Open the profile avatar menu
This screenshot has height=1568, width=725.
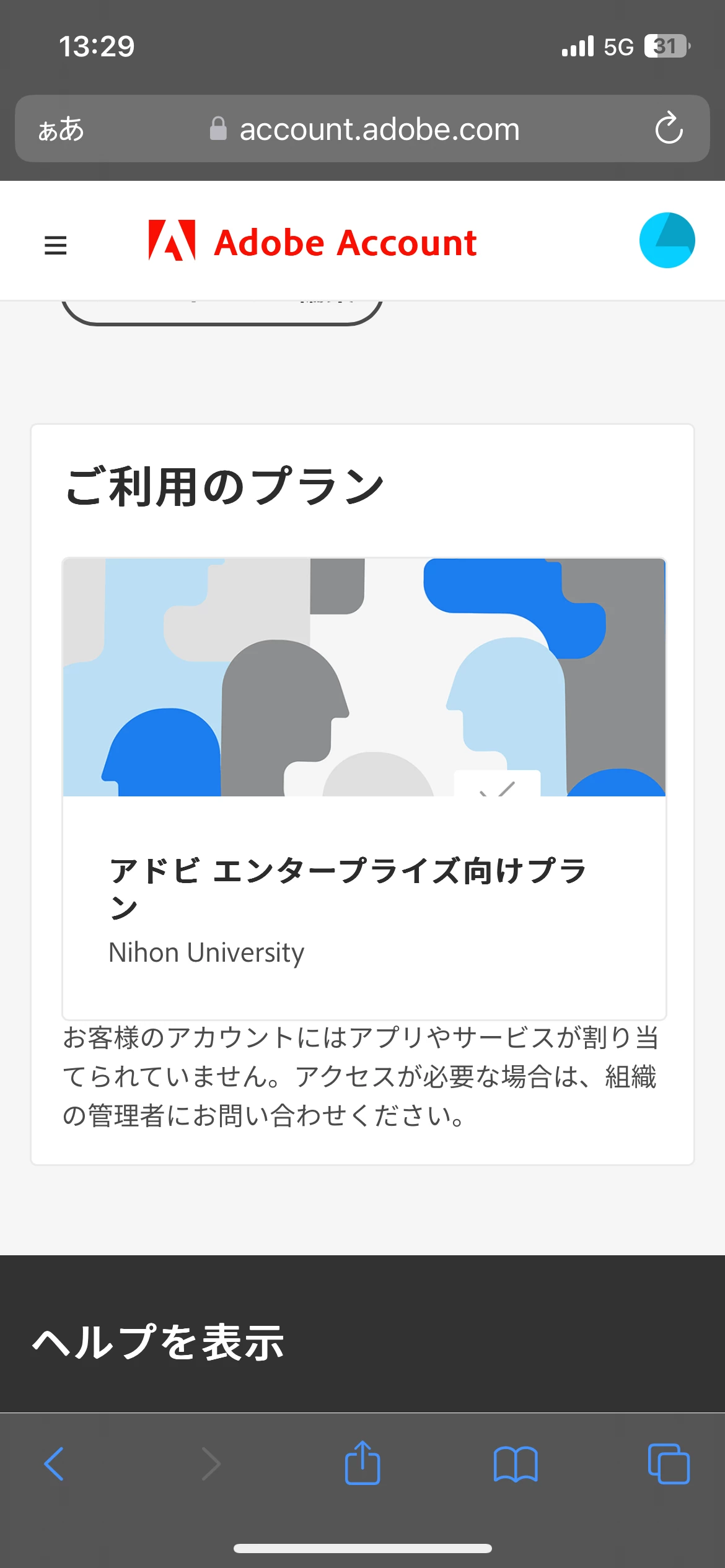(667, 240)
